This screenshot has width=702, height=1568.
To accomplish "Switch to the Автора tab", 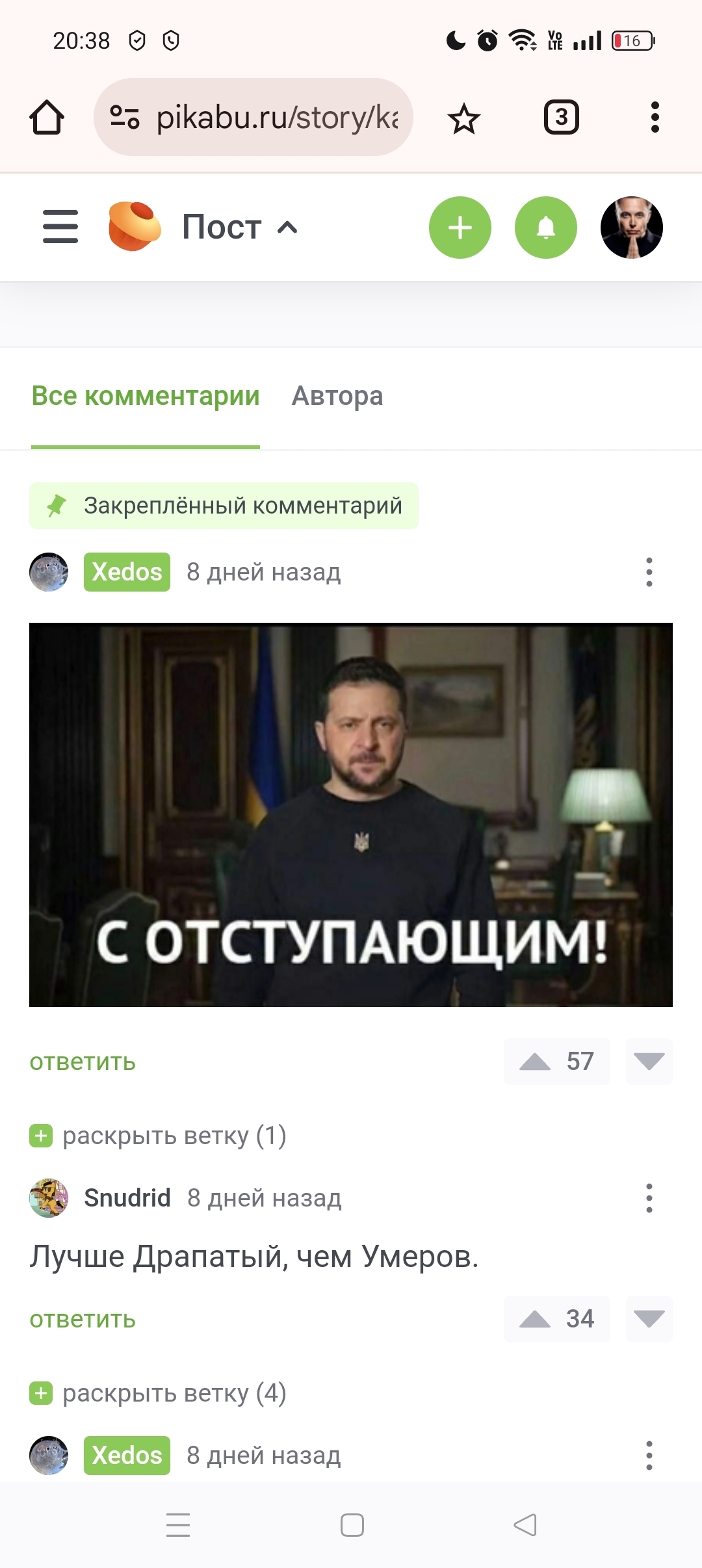I will (x=337, y=396).
